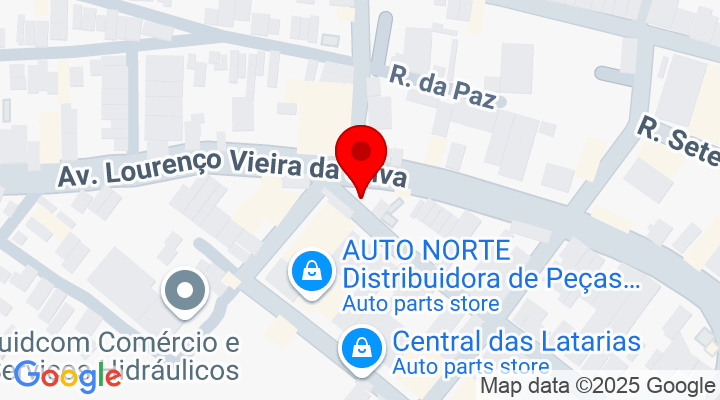Screen dimensions: 720x400
Task: Select the Fluidcom Comércio e Serviços marker
Action: (x=185, y=292)
